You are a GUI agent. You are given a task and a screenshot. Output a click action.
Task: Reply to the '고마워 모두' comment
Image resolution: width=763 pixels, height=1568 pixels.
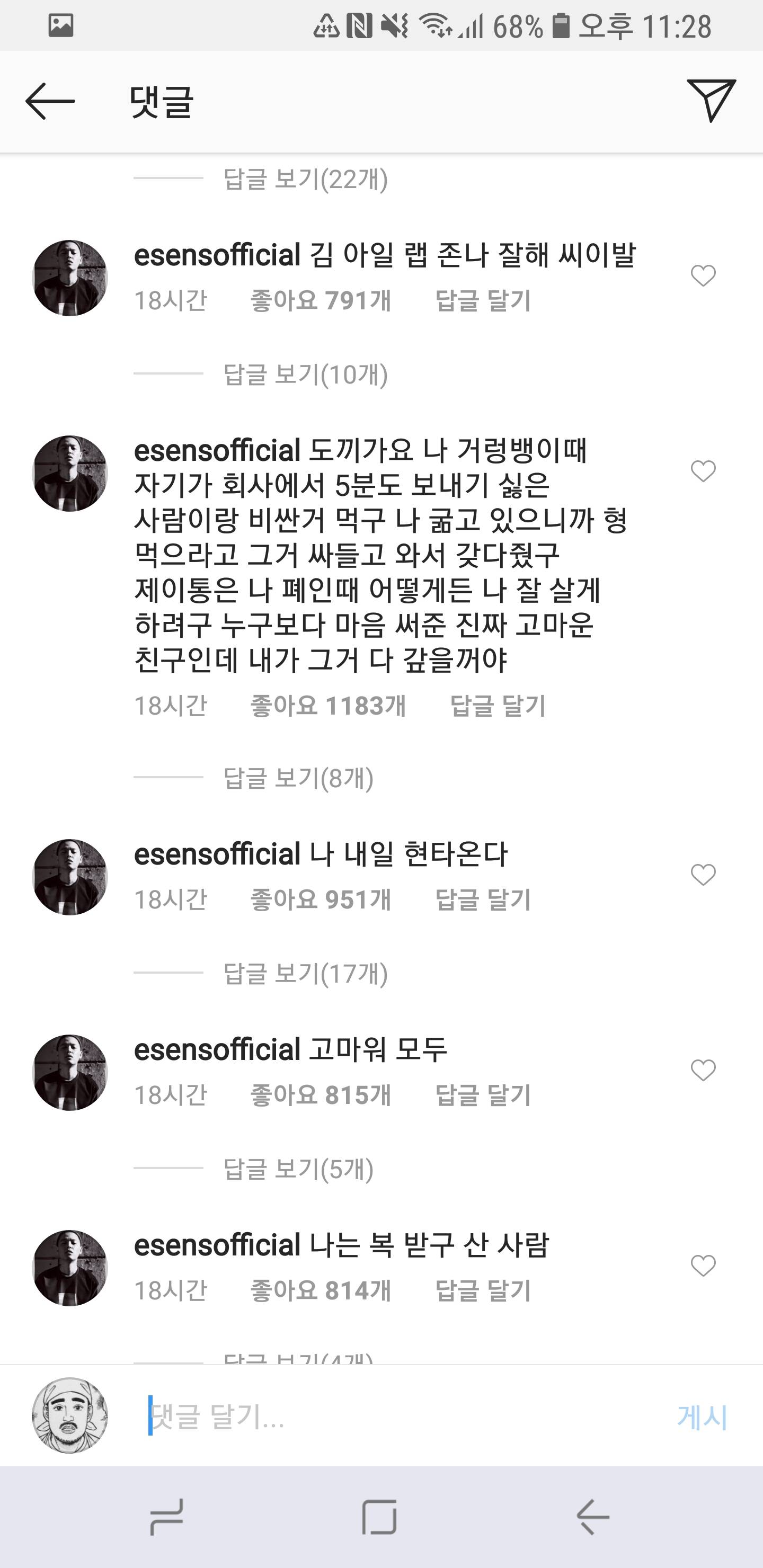pyautogui.click(x=483, y=1095)
